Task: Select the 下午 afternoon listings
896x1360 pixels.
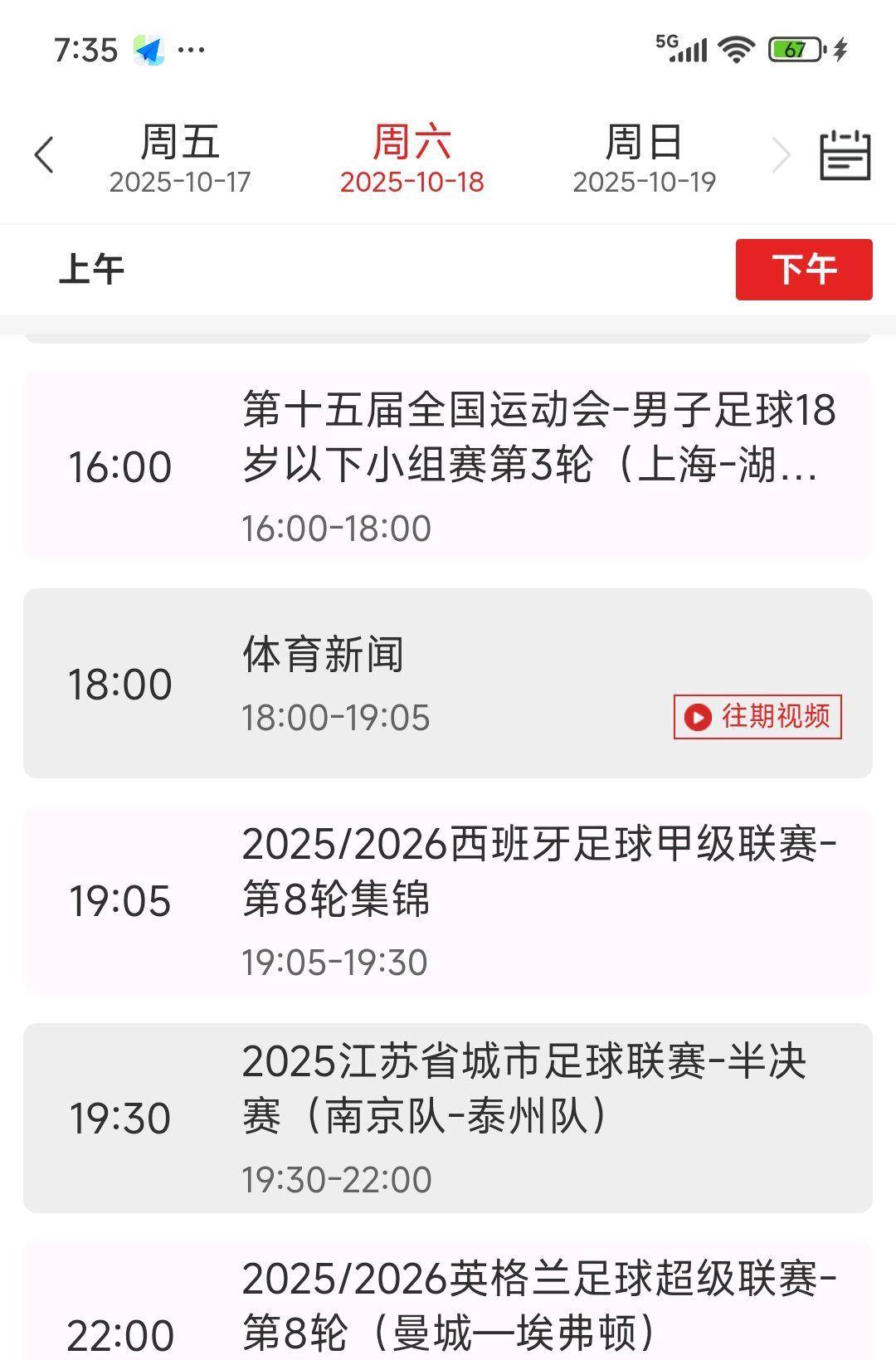Action: 803,270
